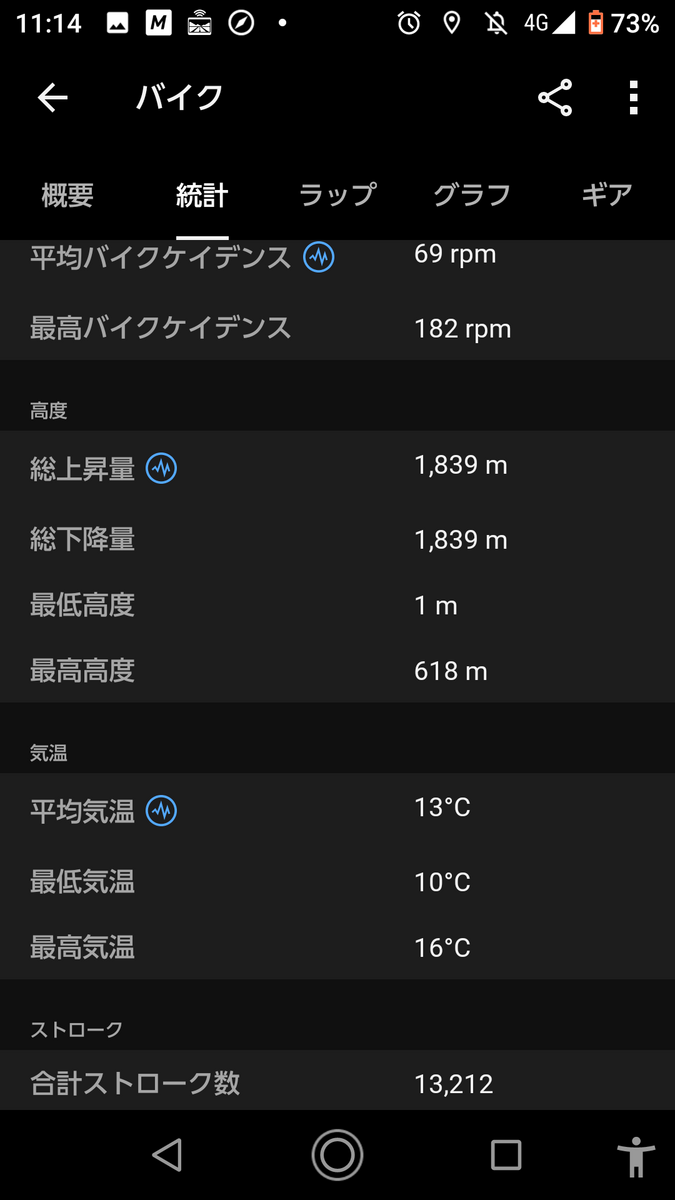Open the accessibility shortcut button

tap(635, 1157)
